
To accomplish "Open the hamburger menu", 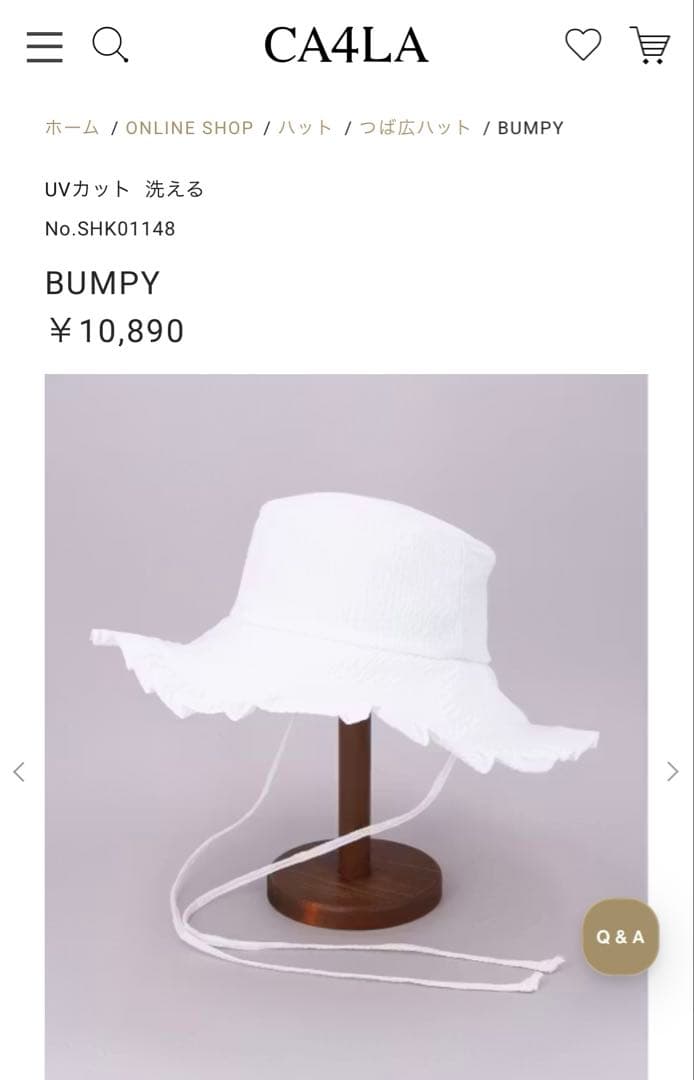I will (x=44, y=46).
